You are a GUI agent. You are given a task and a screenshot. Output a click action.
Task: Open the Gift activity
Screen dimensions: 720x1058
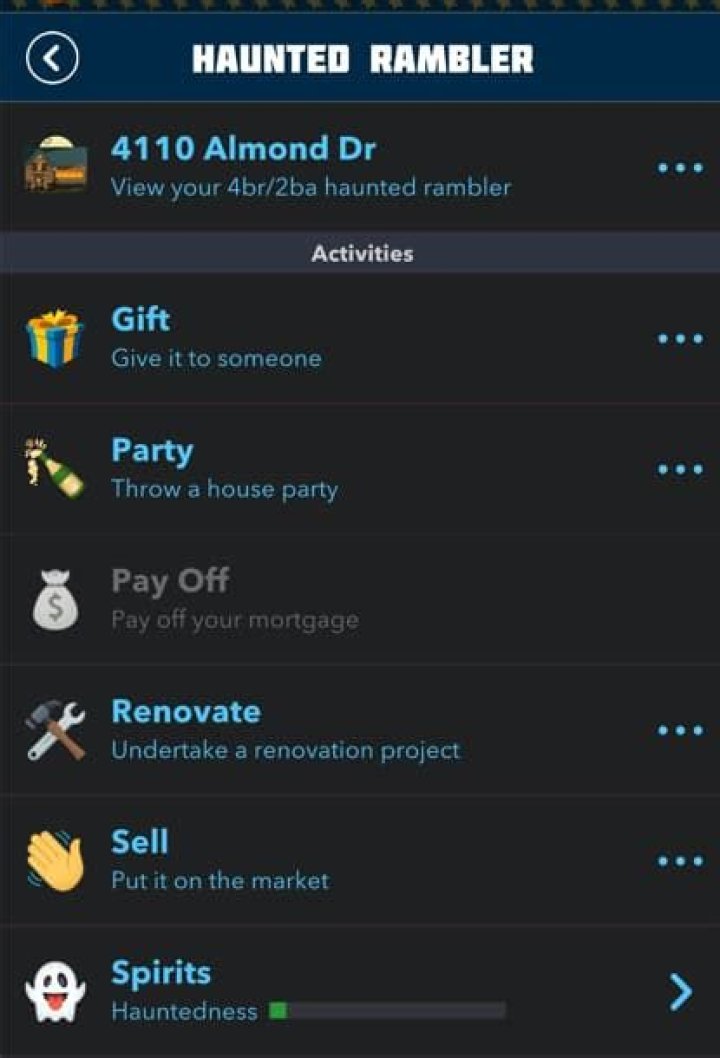[360, 338]
